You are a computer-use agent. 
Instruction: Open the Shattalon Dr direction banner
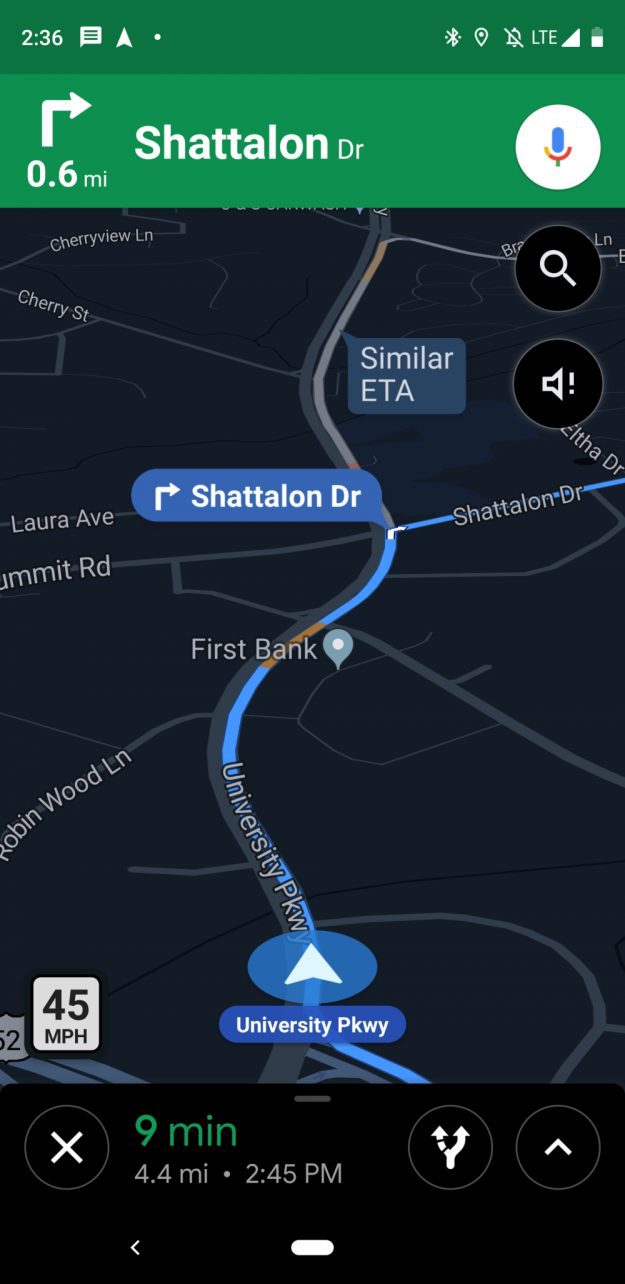pyautogui.click(x=250, y=145)
